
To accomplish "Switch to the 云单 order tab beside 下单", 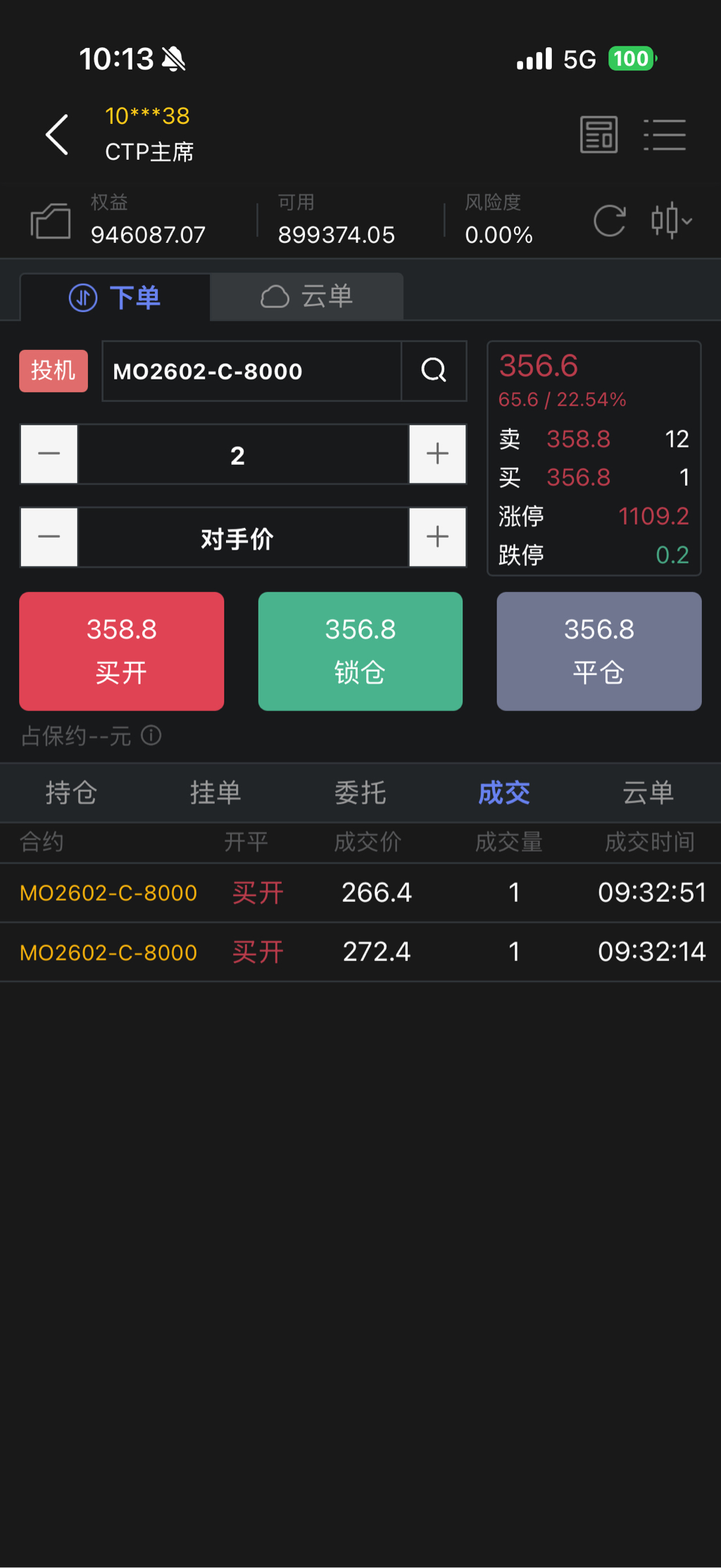I will (x=307, y=297).
